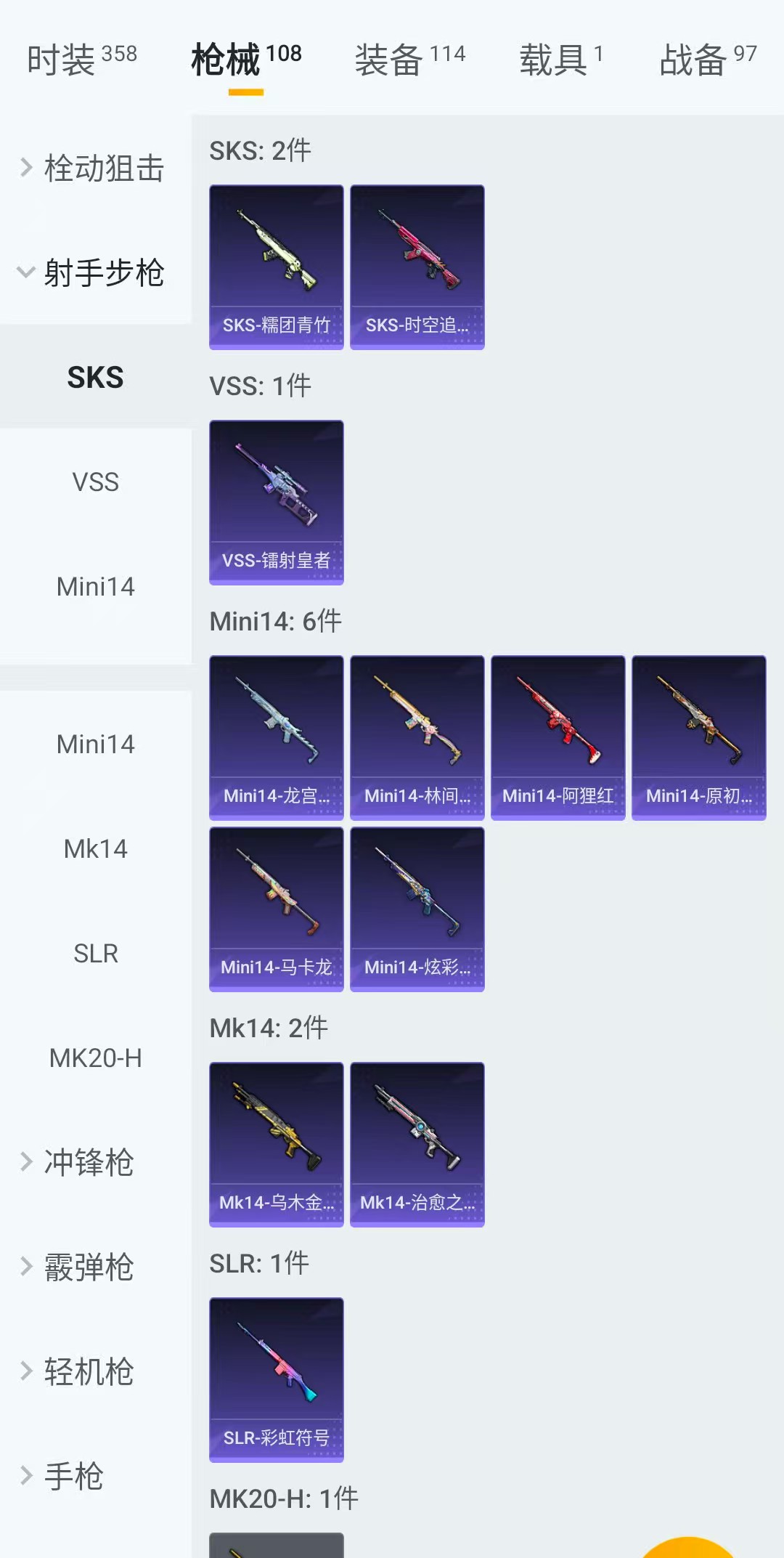Expand the 栓动狙击 category
This screenshot has height=1558, width=784.
tap(94, 168)
